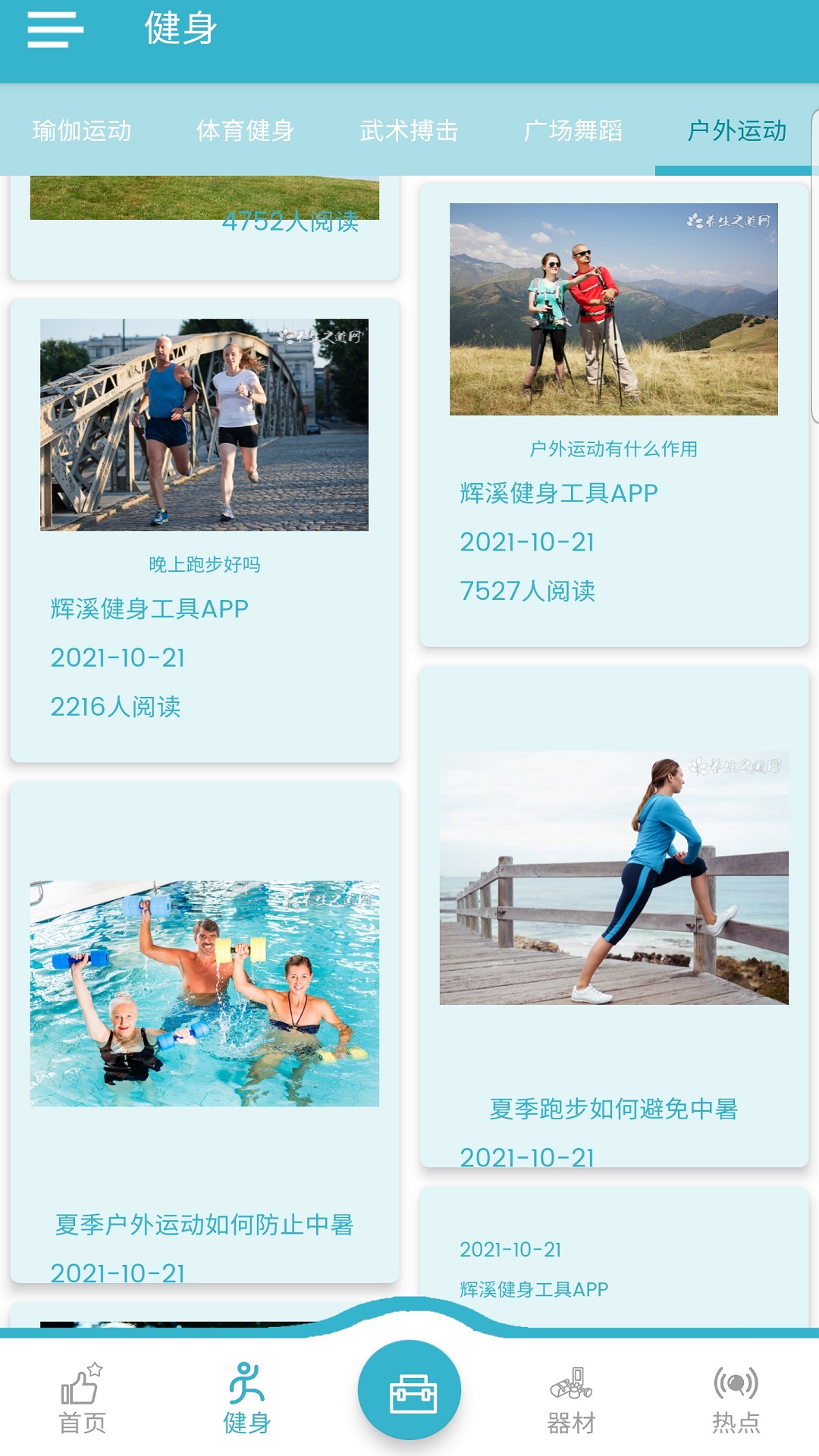The image size is (819, 1456).
Task: Switch to the 器材 bottom tab
Action: tap(572, 1401)
